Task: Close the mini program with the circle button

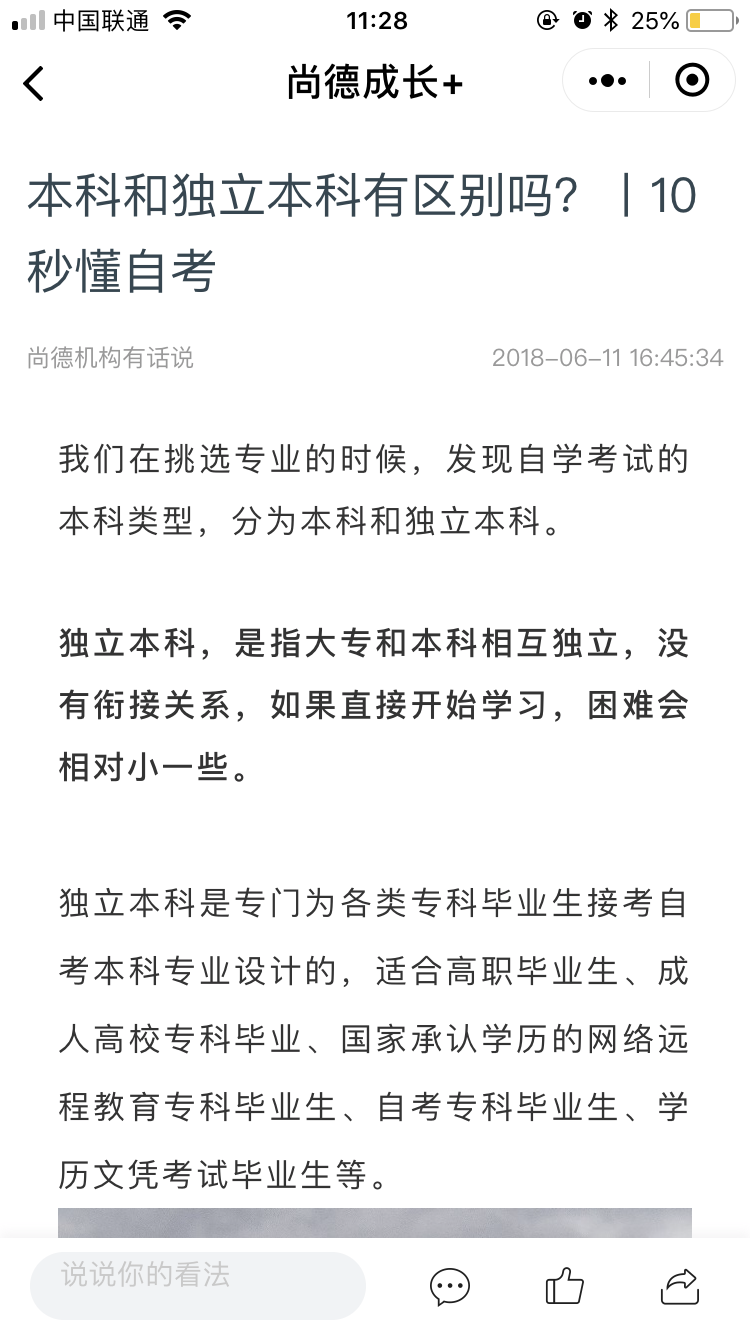Action: (692, 80)
